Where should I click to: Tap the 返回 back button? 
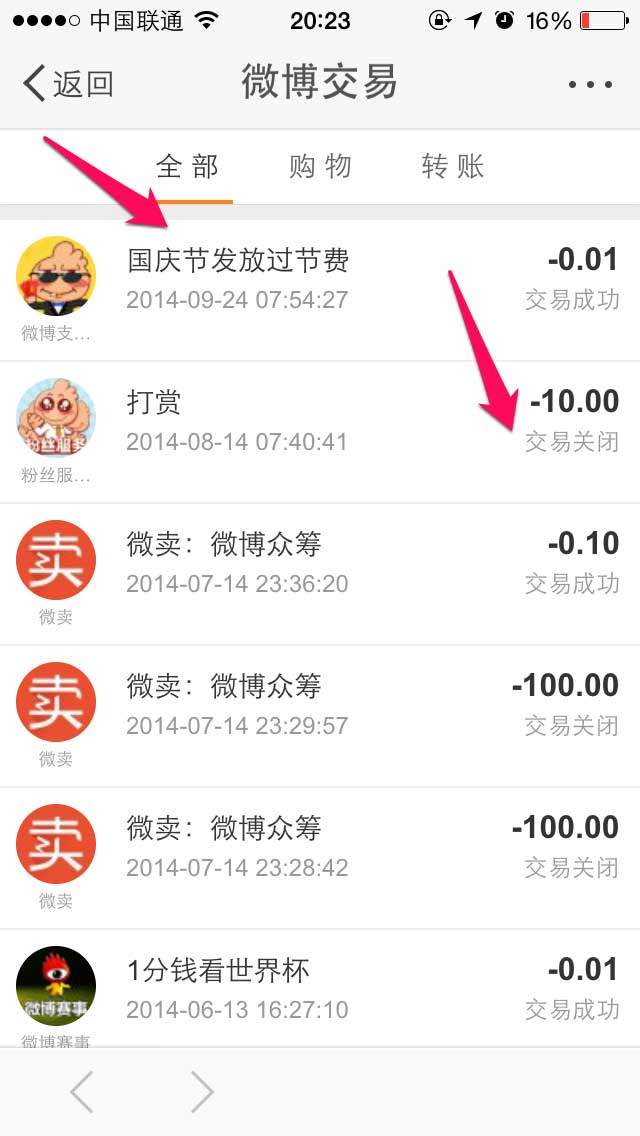pos(68,84)
